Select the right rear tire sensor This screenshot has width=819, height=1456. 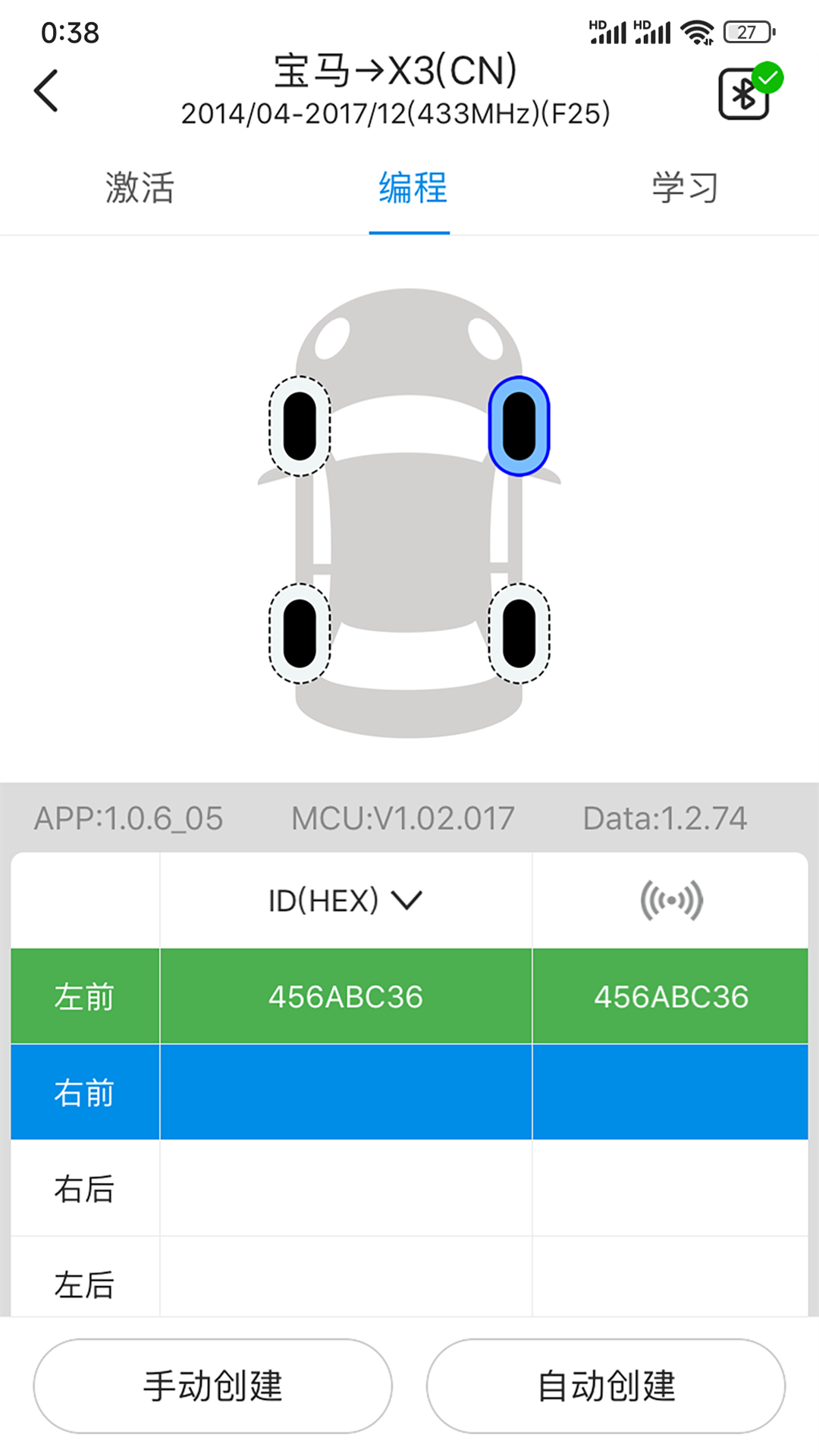tap(519, 635)
